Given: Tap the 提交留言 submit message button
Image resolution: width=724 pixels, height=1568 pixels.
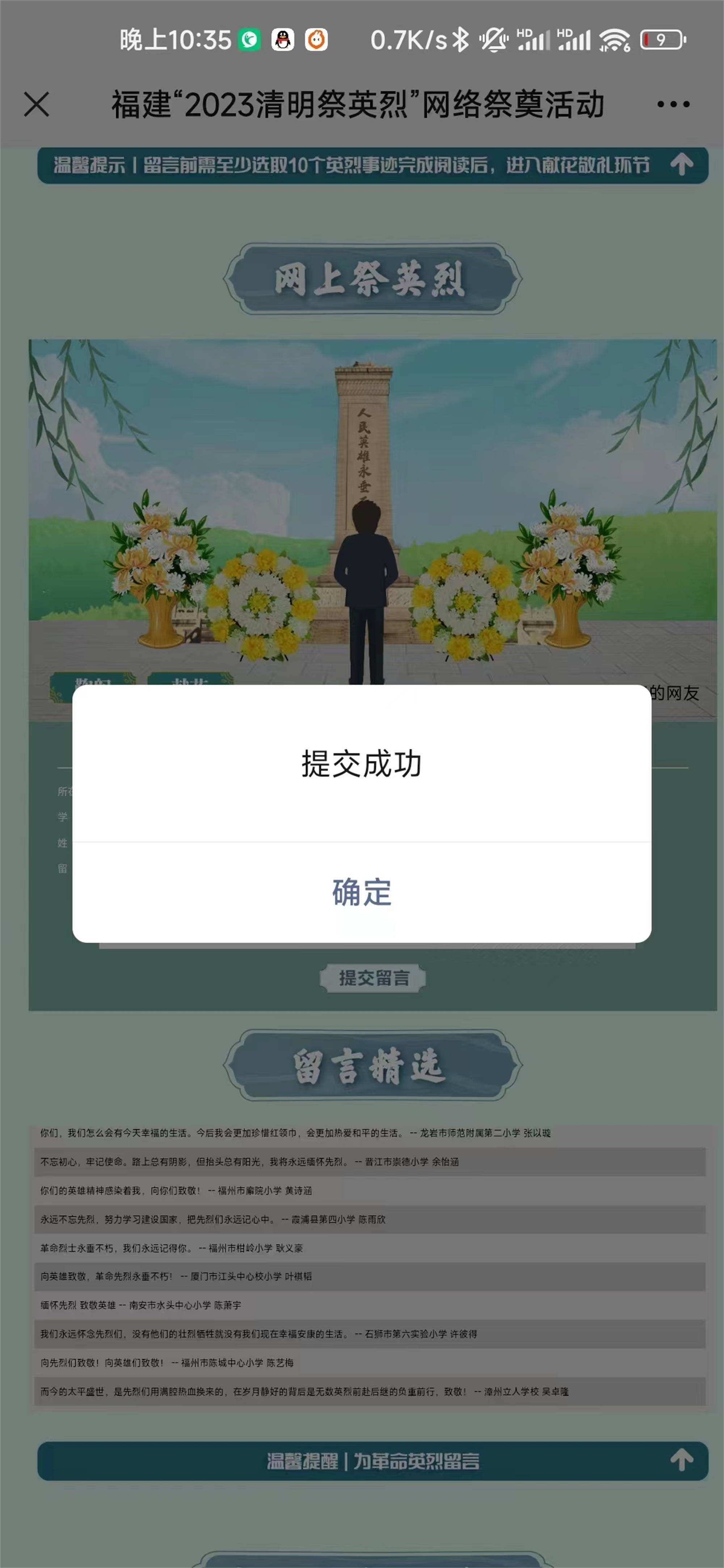Looking at the screenshot, I should pyautogui.click(x=372, y=978).
